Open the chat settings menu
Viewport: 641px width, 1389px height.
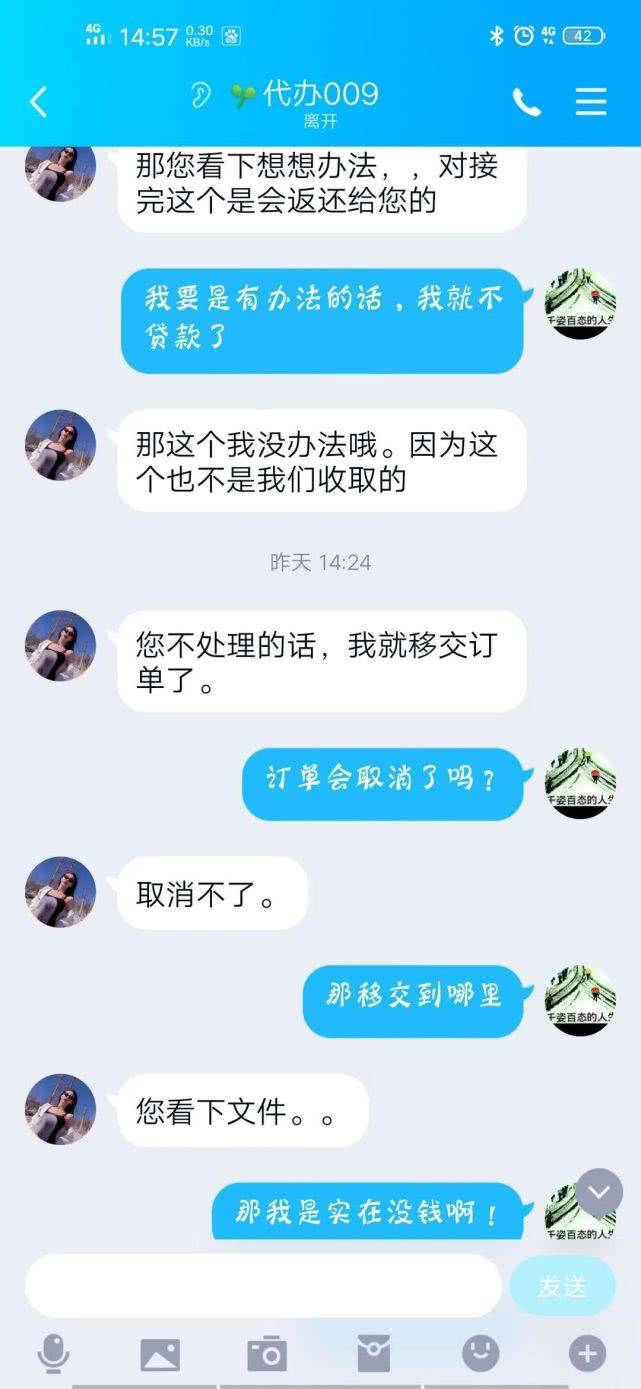point(591,101)
